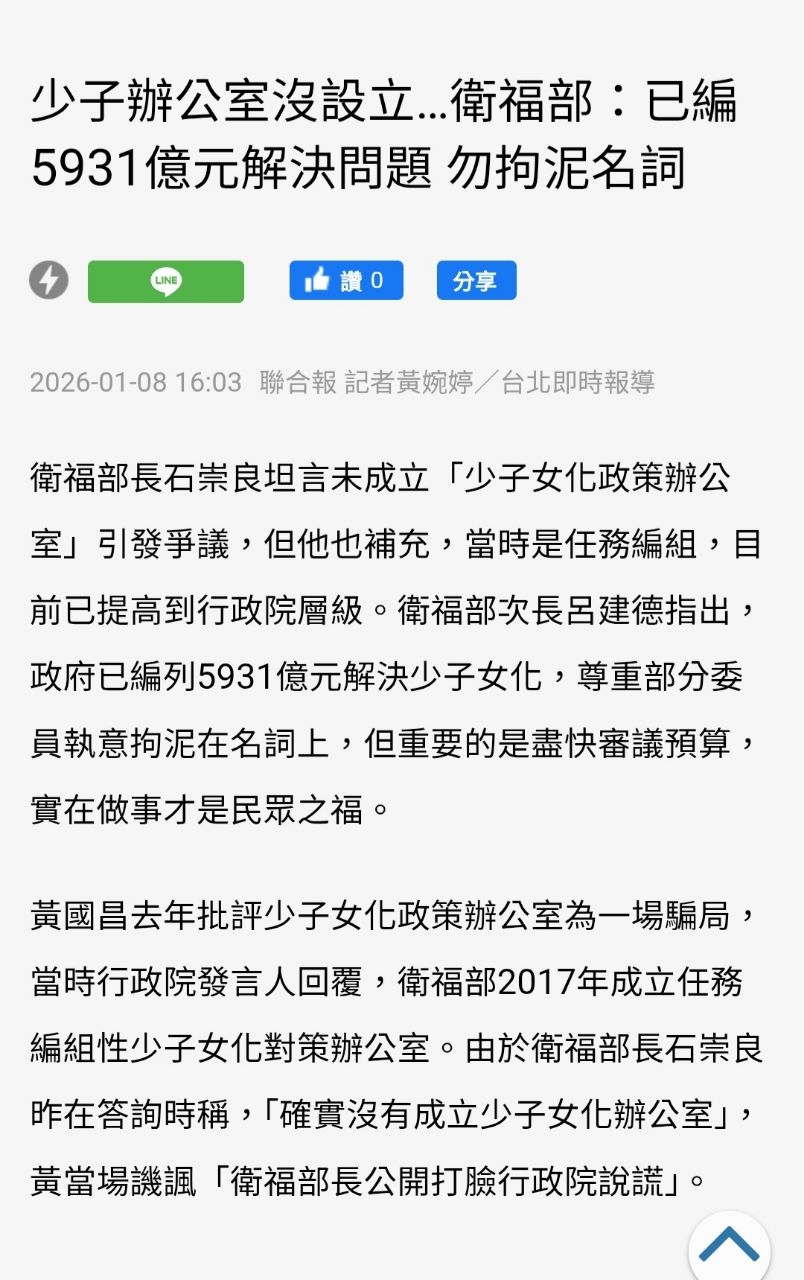Like the article on Facebook
The height and width of the screenshot is (1280, 804).
point(346,281)
